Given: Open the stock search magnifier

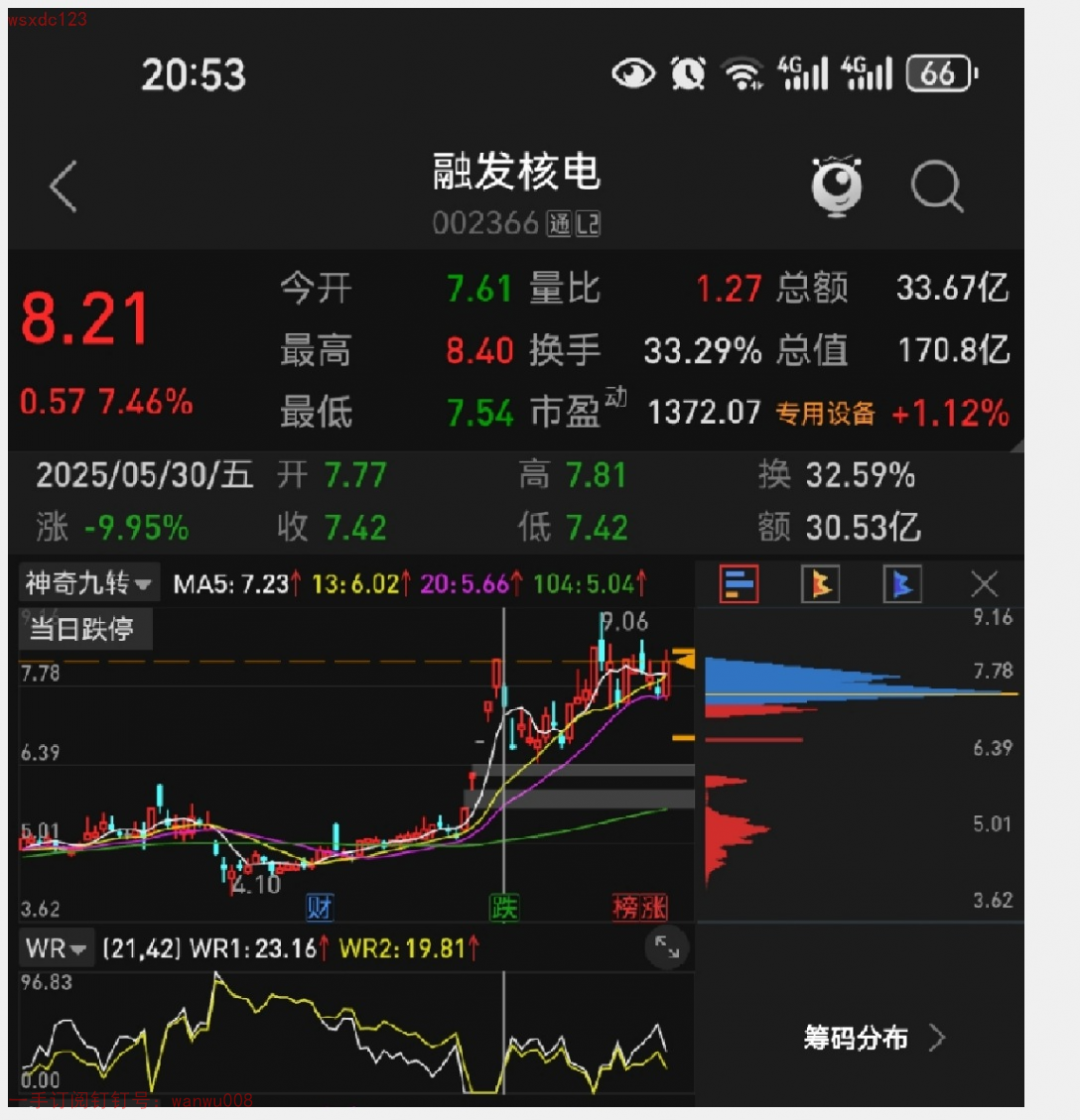Looking at the screenshot, I should pos(937,186).
